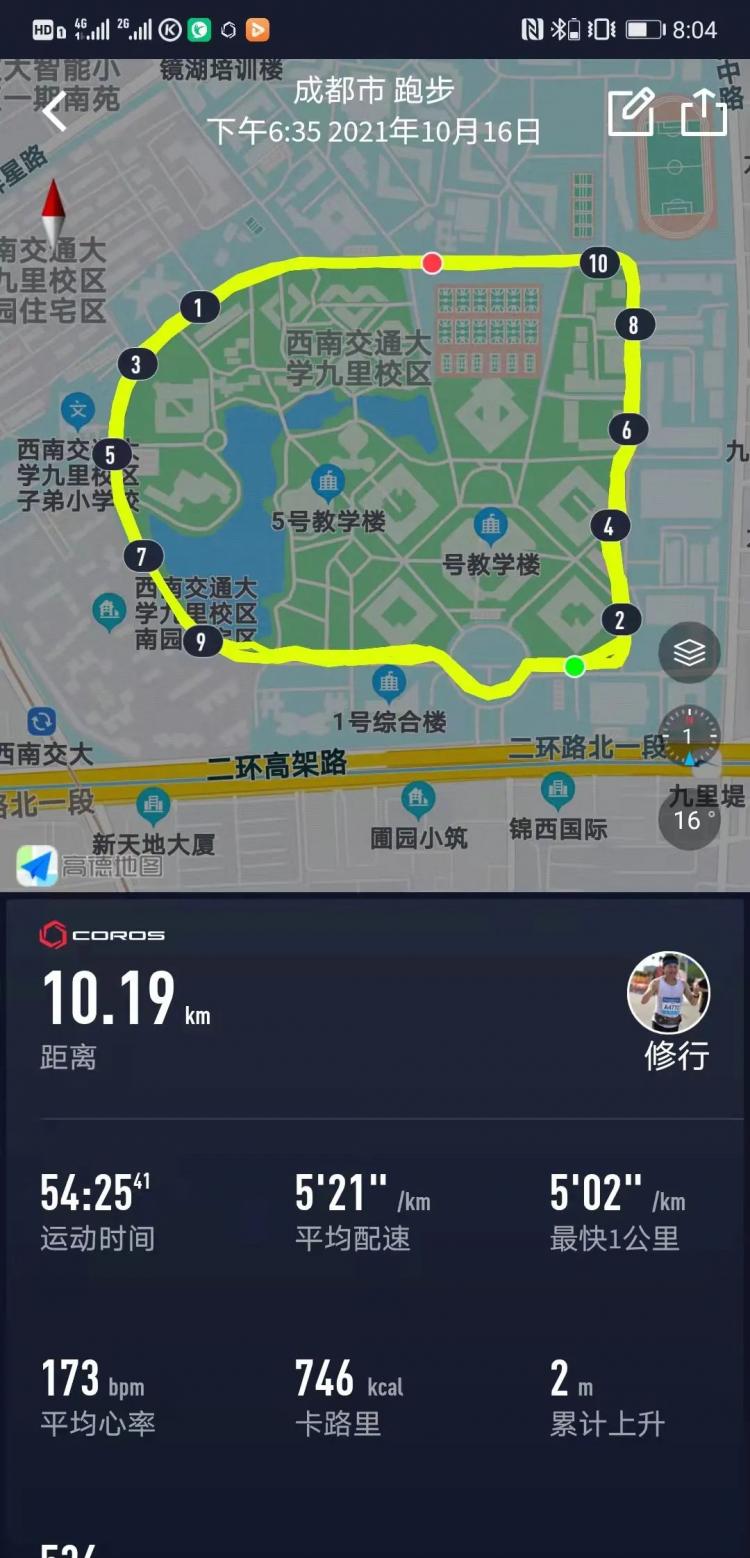Open the 修行 profile avatar

[668, 991]
